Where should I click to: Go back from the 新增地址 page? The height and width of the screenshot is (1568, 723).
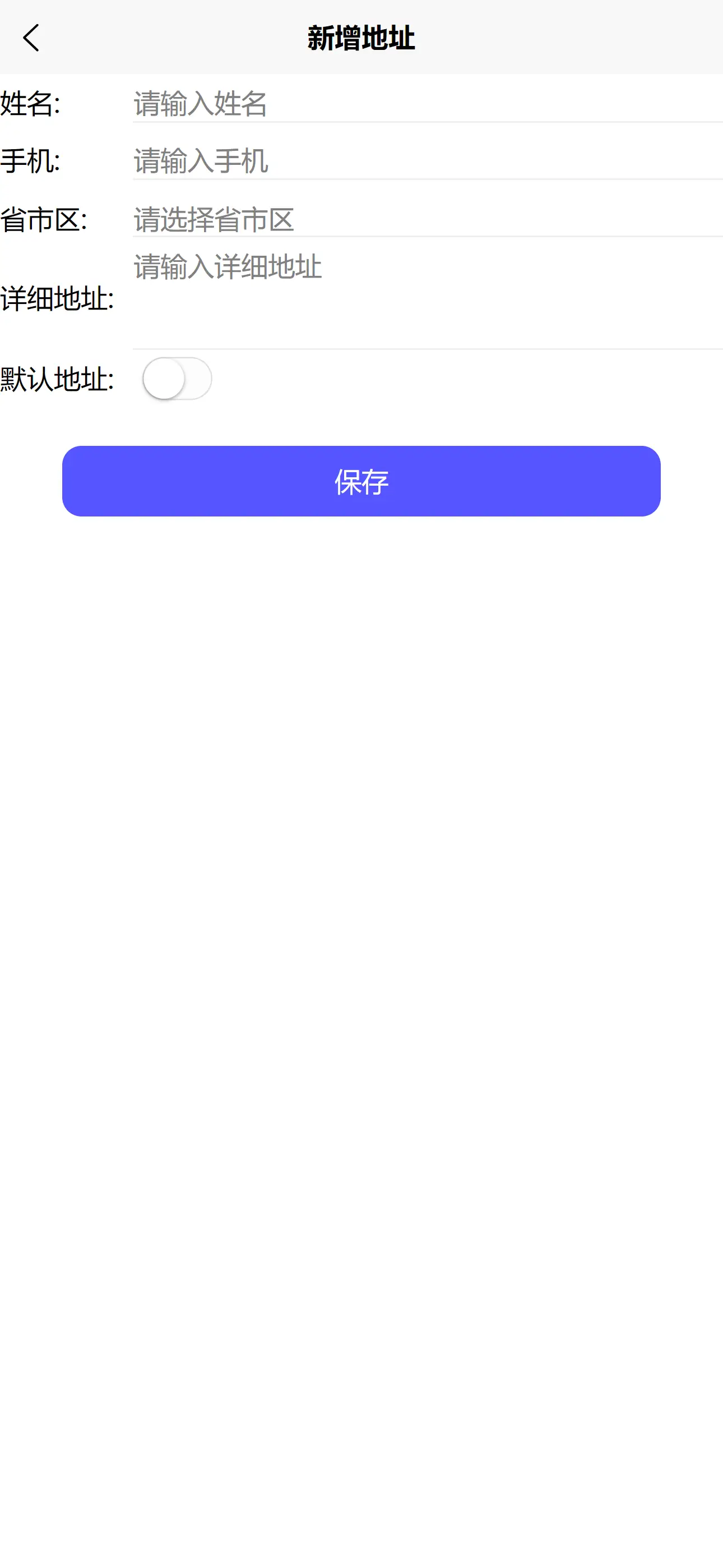pos(31,38)
